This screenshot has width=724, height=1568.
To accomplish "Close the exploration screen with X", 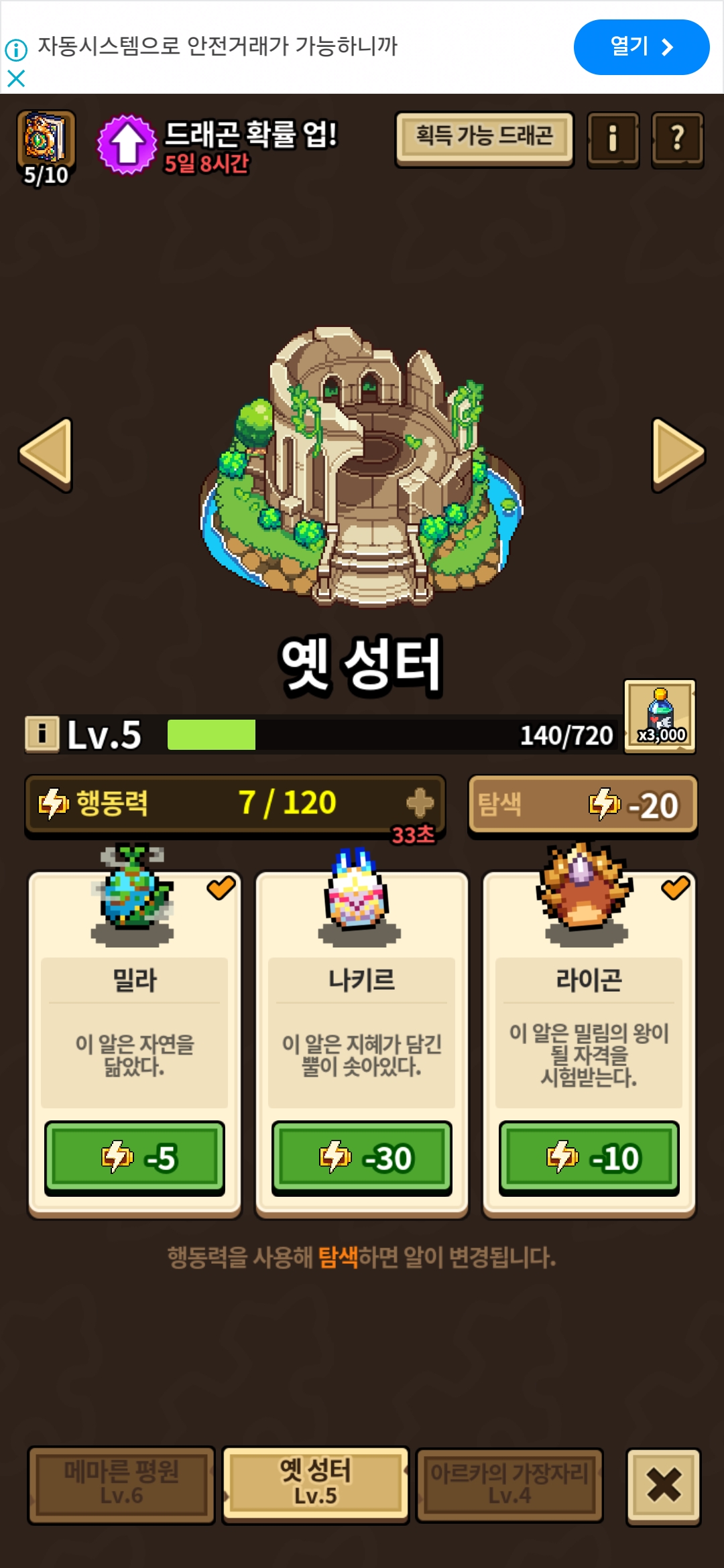I will (x=663, y=1486).
